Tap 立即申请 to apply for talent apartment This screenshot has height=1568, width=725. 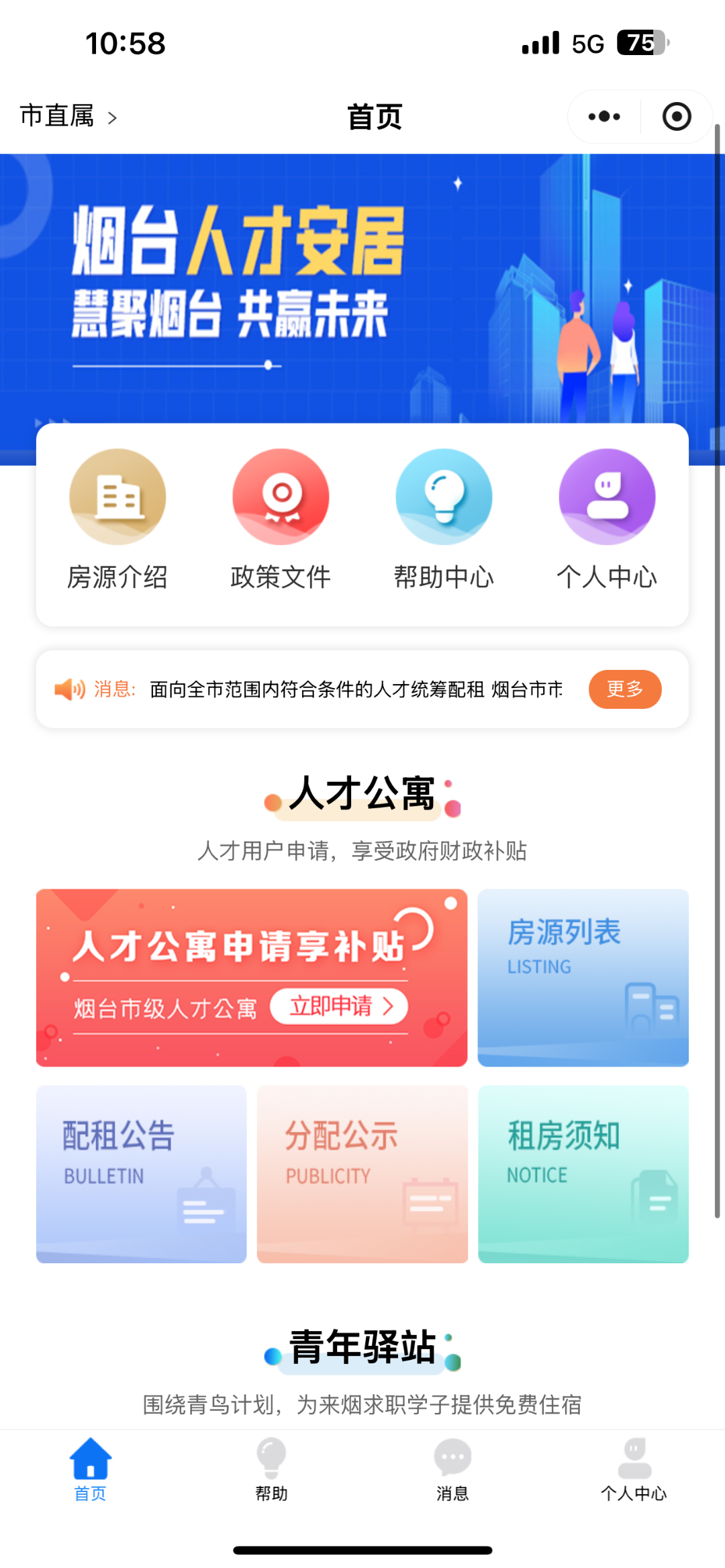click(339, 1006)
